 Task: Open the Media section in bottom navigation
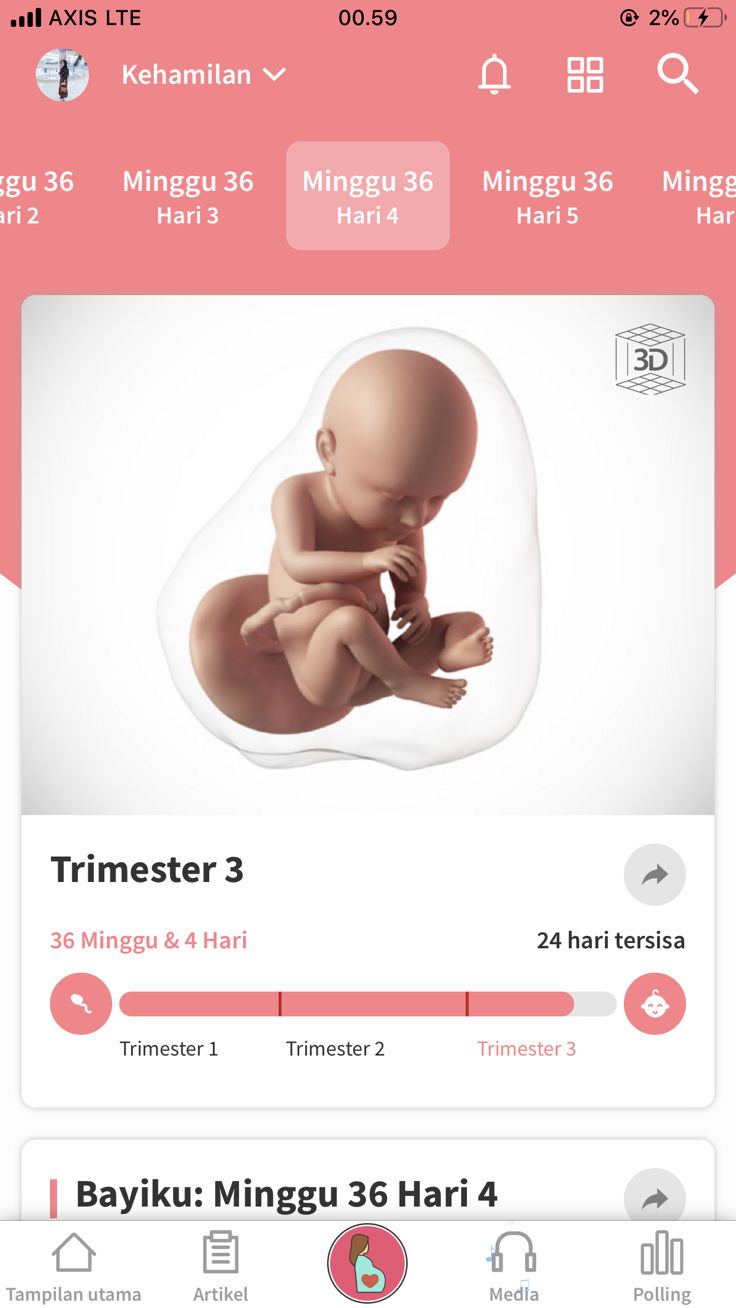(x=513, y=1263)
